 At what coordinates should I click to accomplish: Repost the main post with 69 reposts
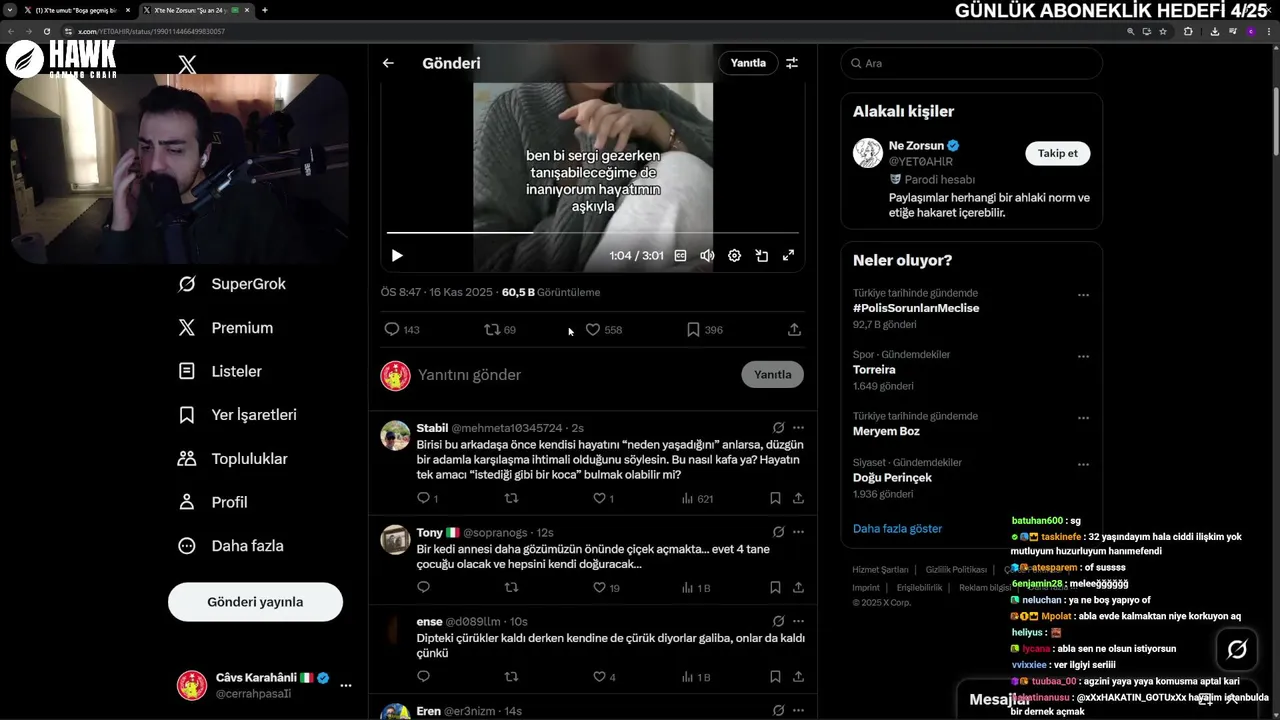(x=491, y=330)
